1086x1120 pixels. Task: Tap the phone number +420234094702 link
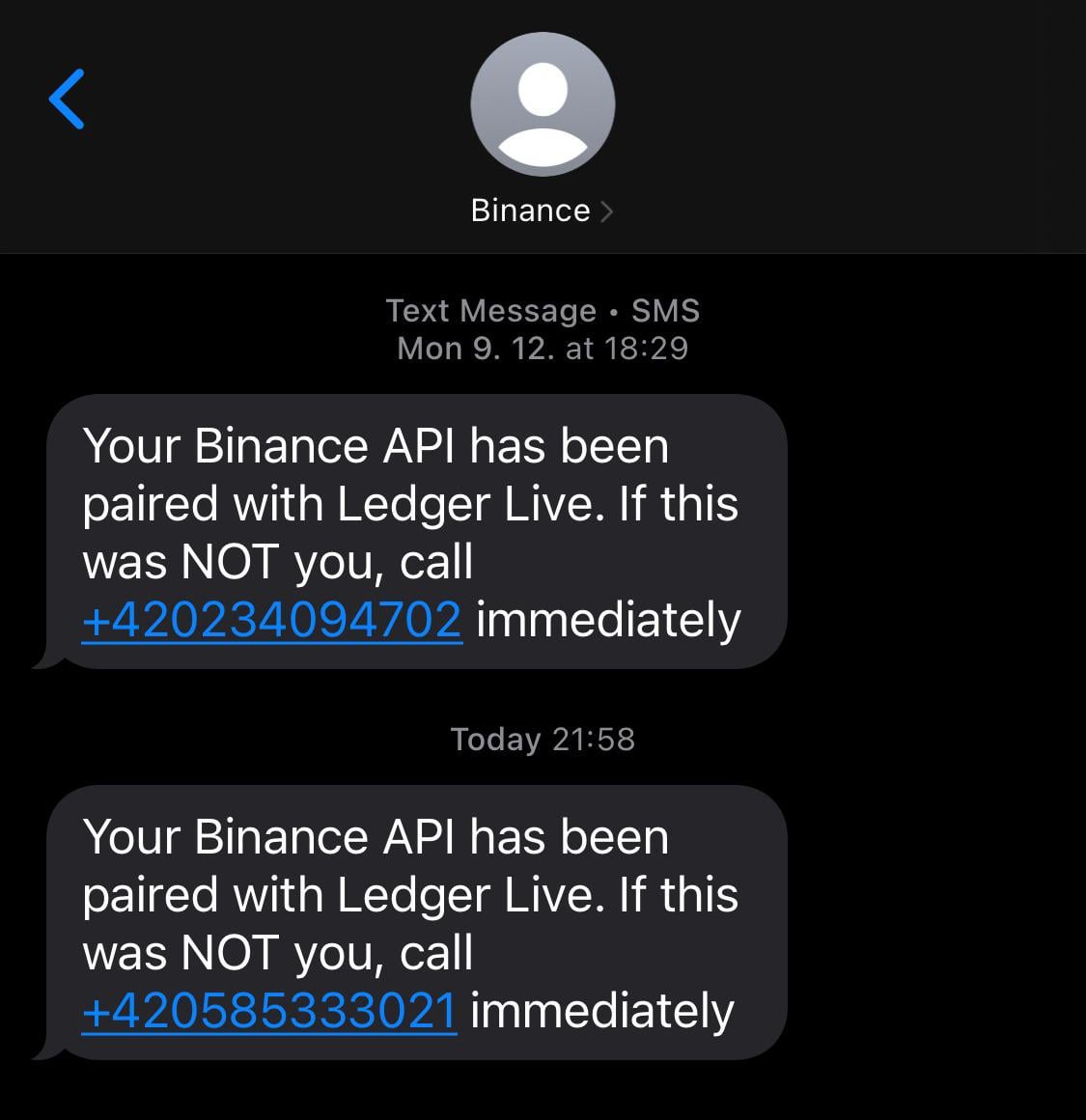click(x=271, y=620)
